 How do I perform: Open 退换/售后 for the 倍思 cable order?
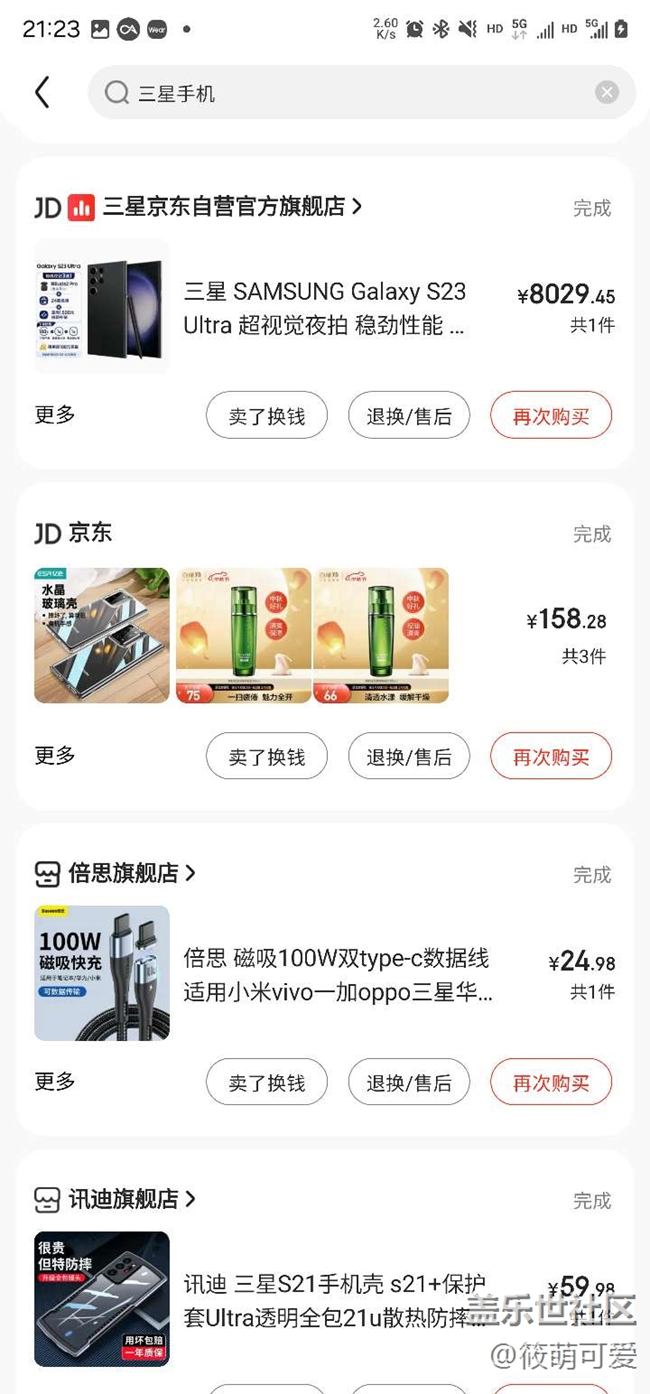click(409, 1083)
